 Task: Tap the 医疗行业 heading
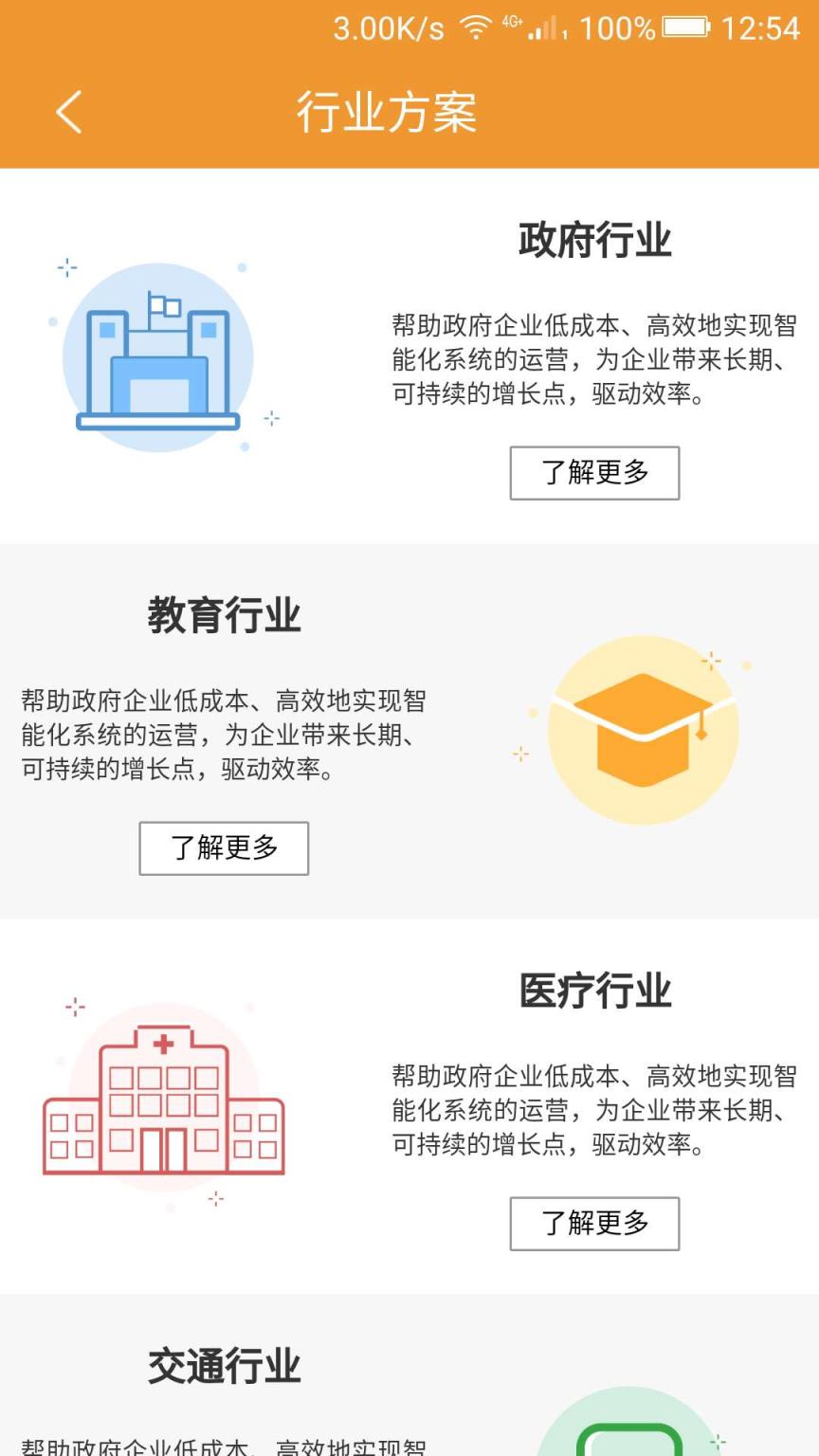pos(594,992)
